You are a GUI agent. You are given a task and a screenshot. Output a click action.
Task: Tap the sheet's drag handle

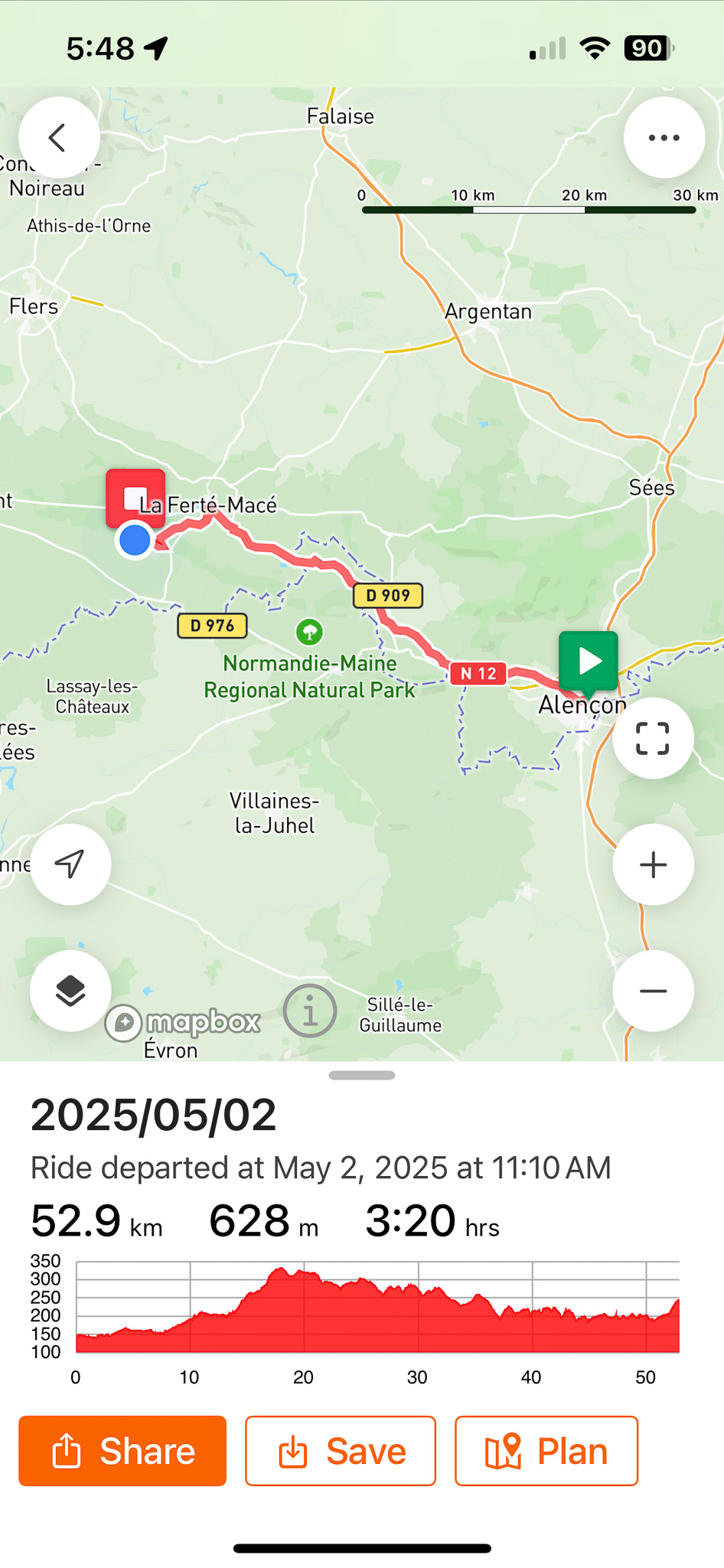click(362, 1075)
